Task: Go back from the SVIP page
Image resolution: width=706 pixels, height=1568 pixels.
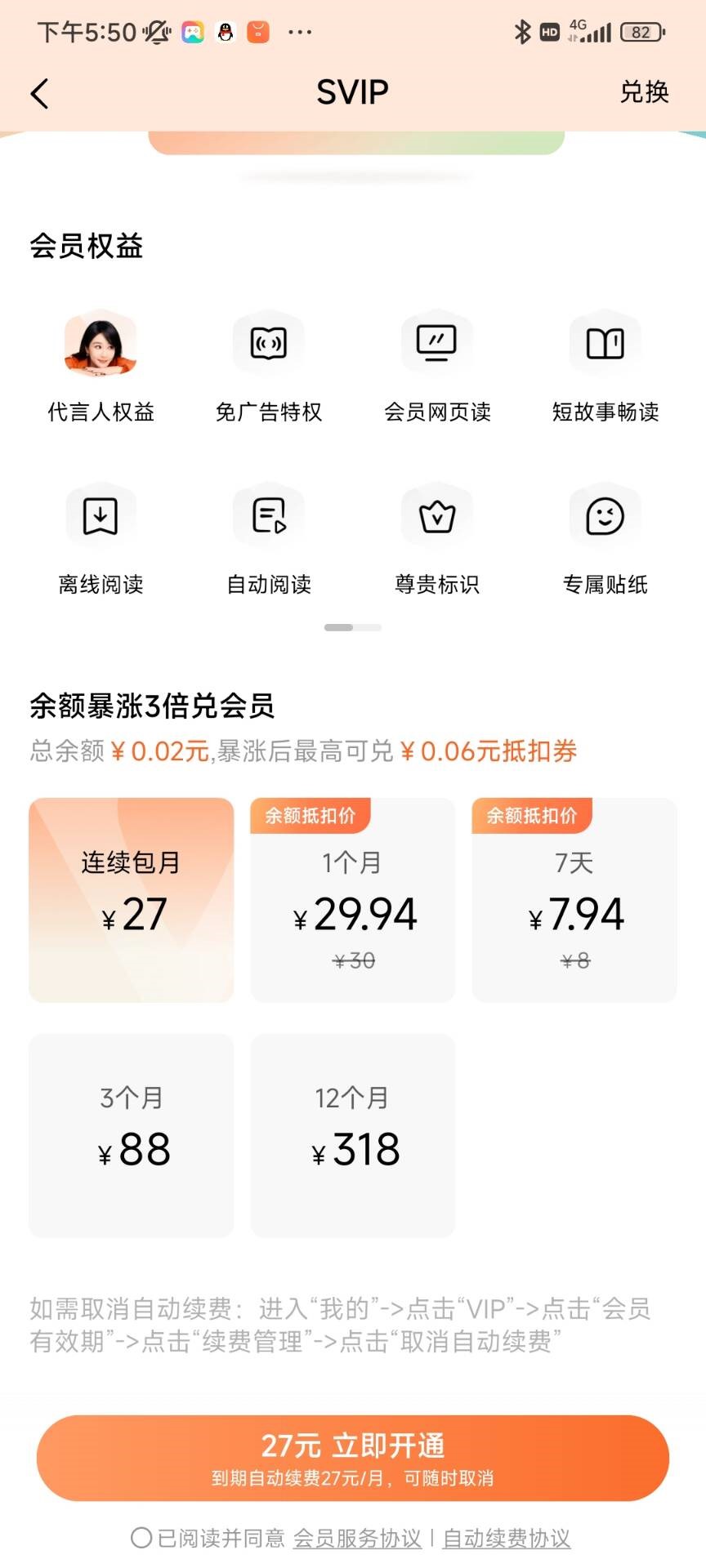Action: click(39, 93)
